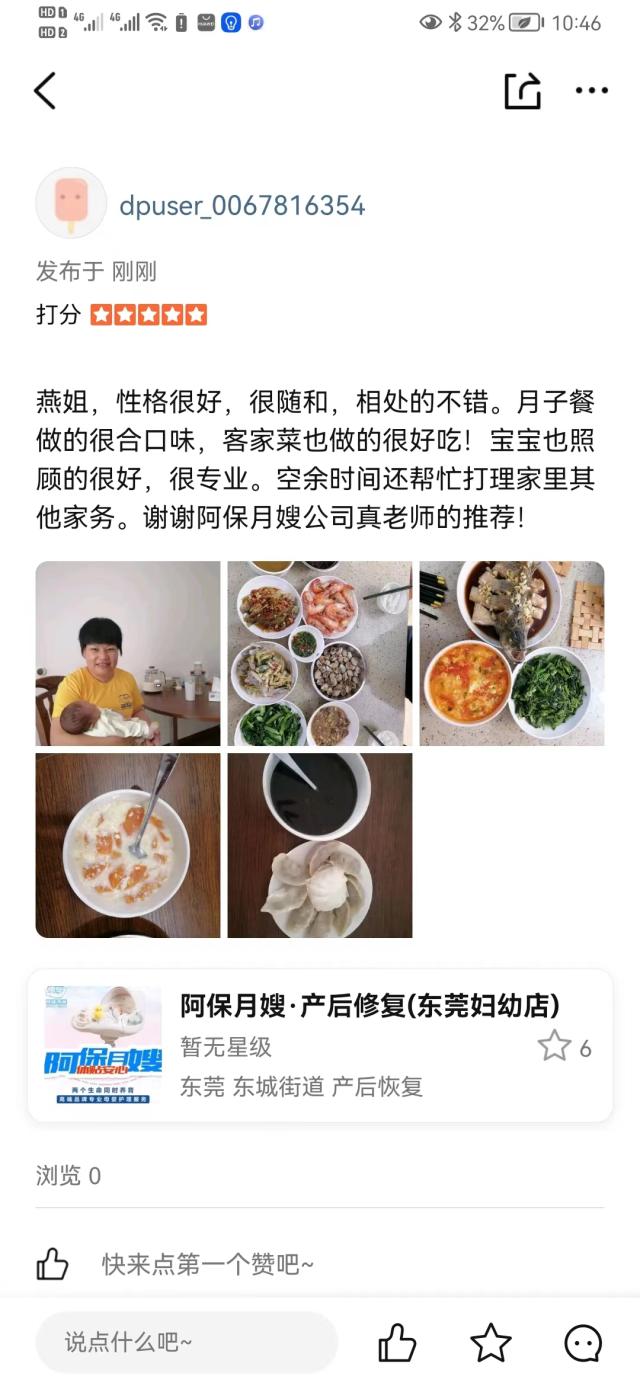Tap the 说点什么吧 comment field

click(187, 1342)
